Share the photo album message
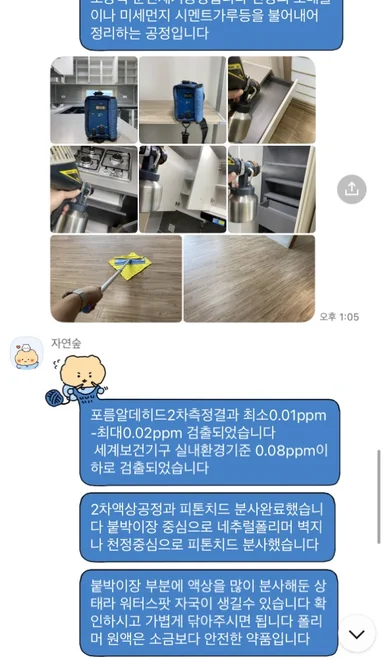This screenshot has height=659, width=384. tap(352, 189)
